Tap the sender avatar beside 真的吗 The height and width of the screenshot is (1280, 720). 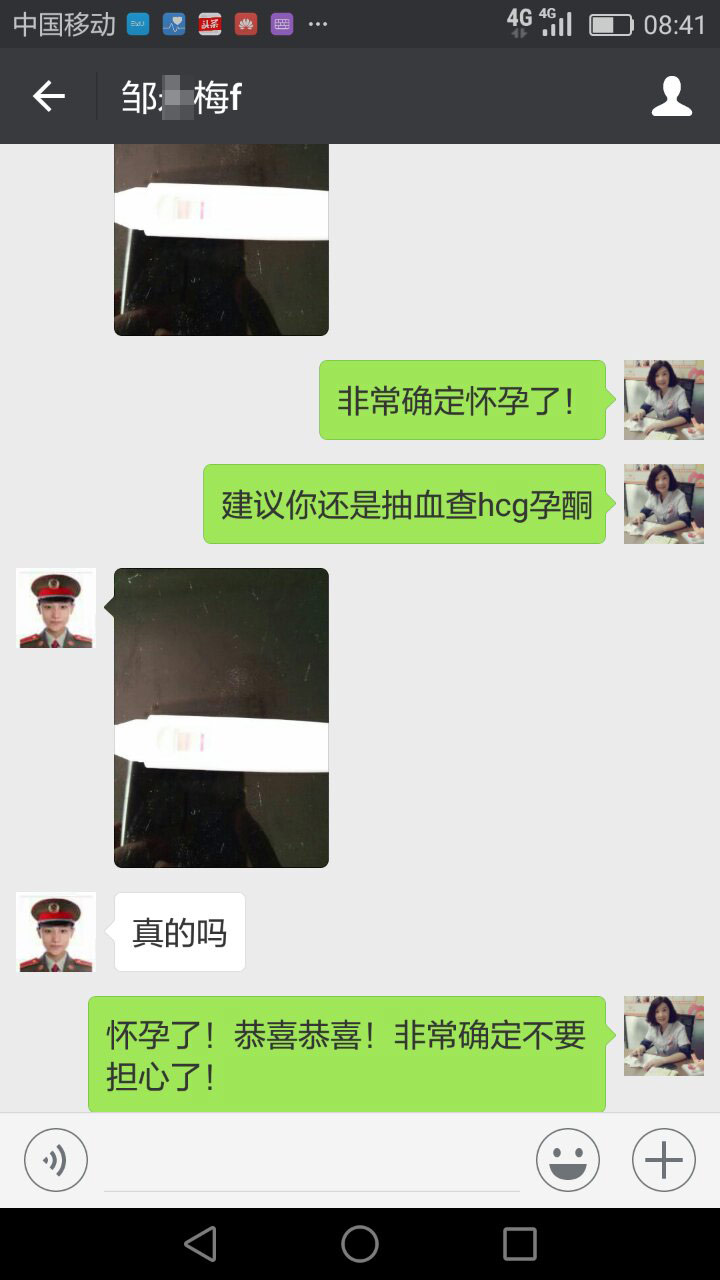click(56, 932)
